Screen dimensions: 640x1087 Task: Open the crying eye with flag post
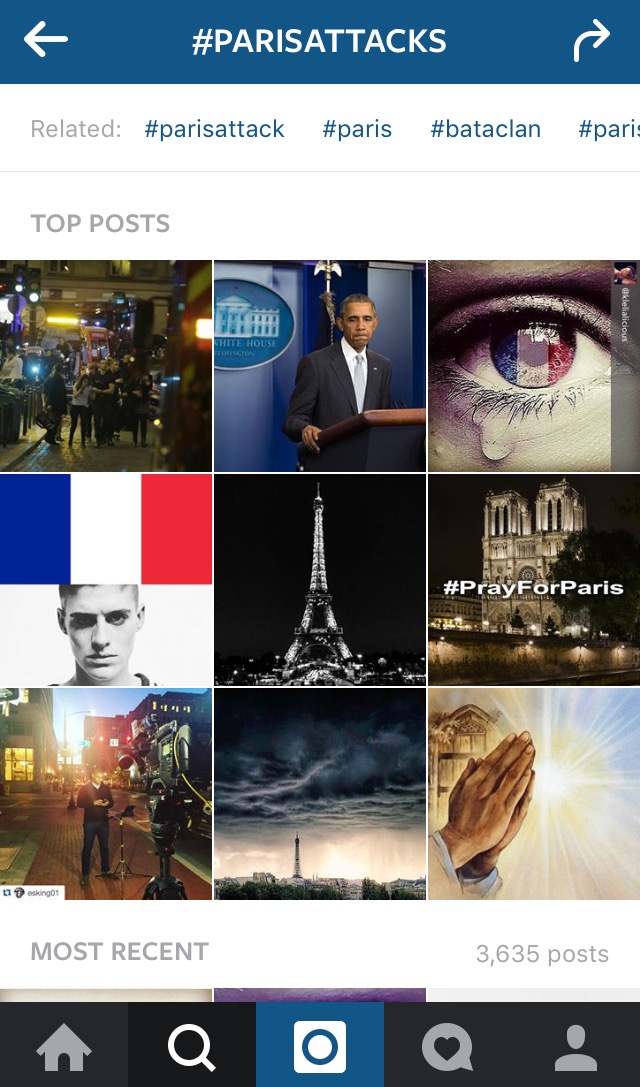(x=534, y=366)
